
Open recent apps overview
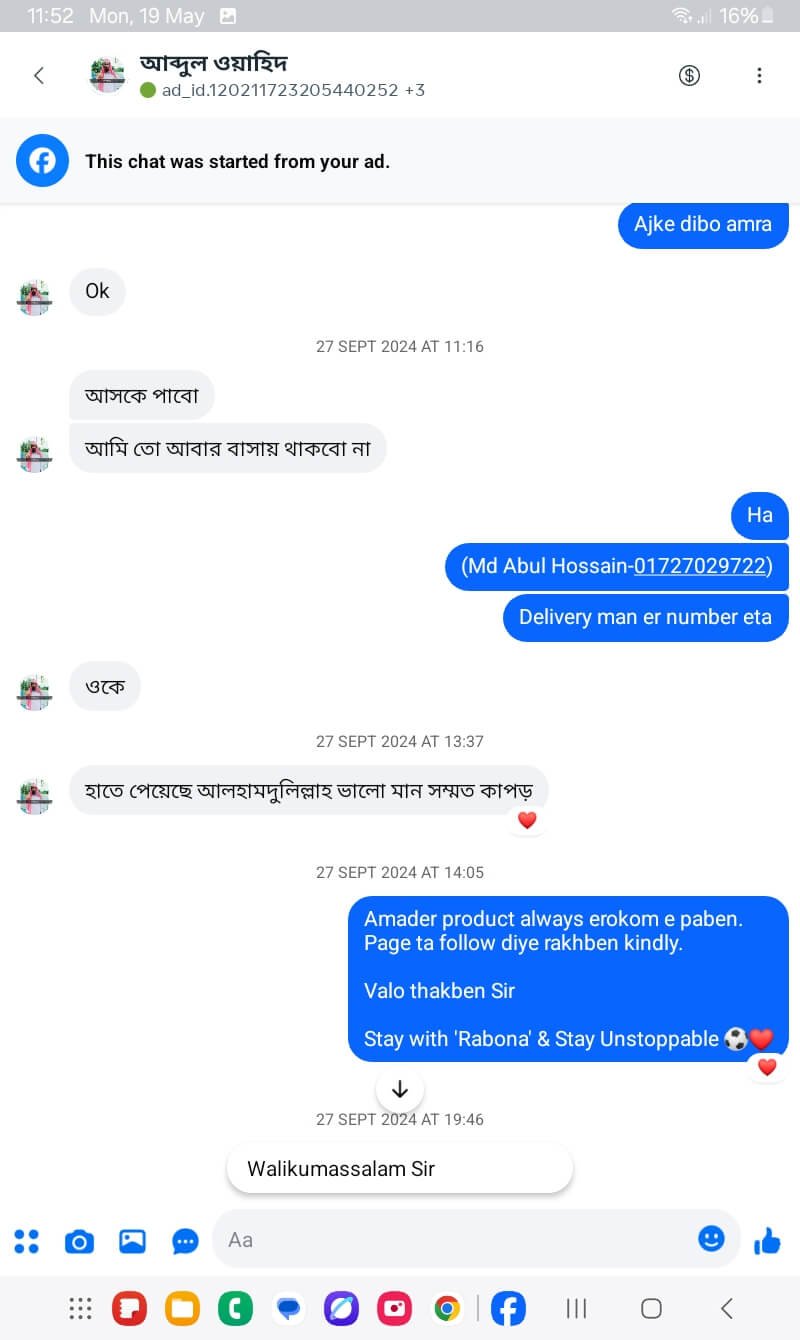[x=576, y=1308]
